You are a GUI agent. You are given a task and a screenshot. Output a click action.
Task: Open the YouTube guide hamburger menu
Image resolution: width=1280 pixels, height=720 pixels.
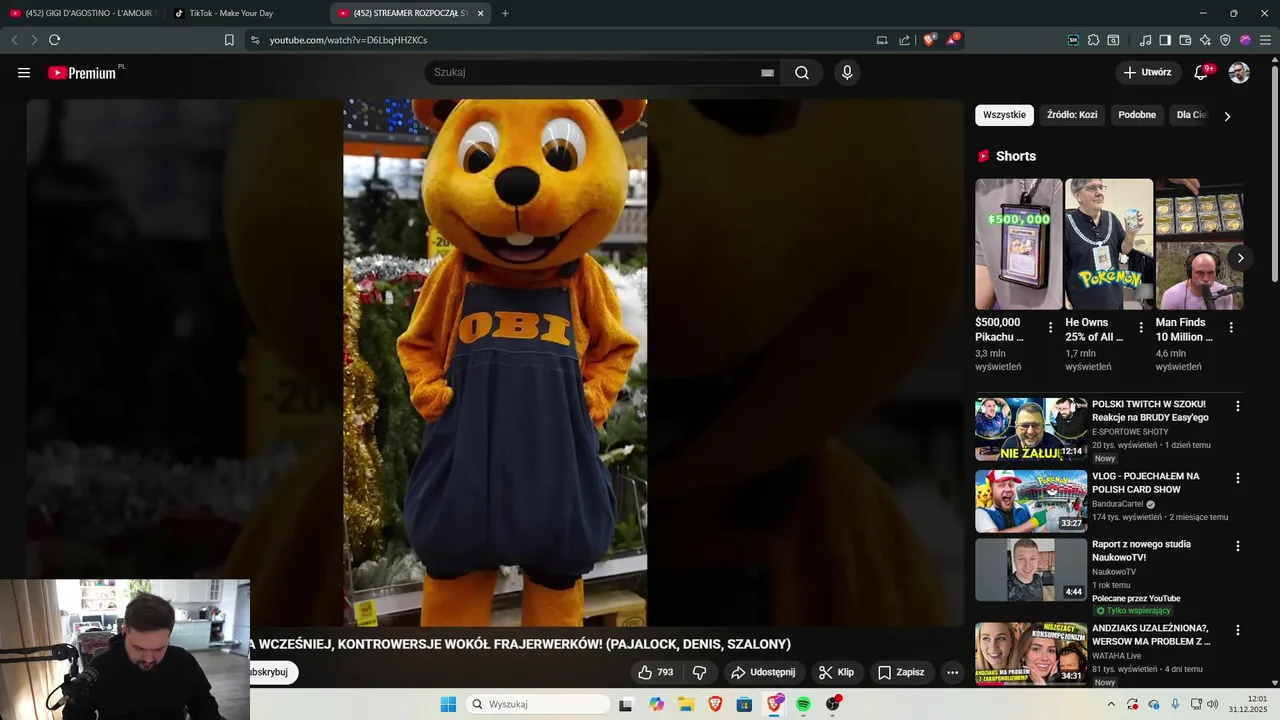point(24,73)
